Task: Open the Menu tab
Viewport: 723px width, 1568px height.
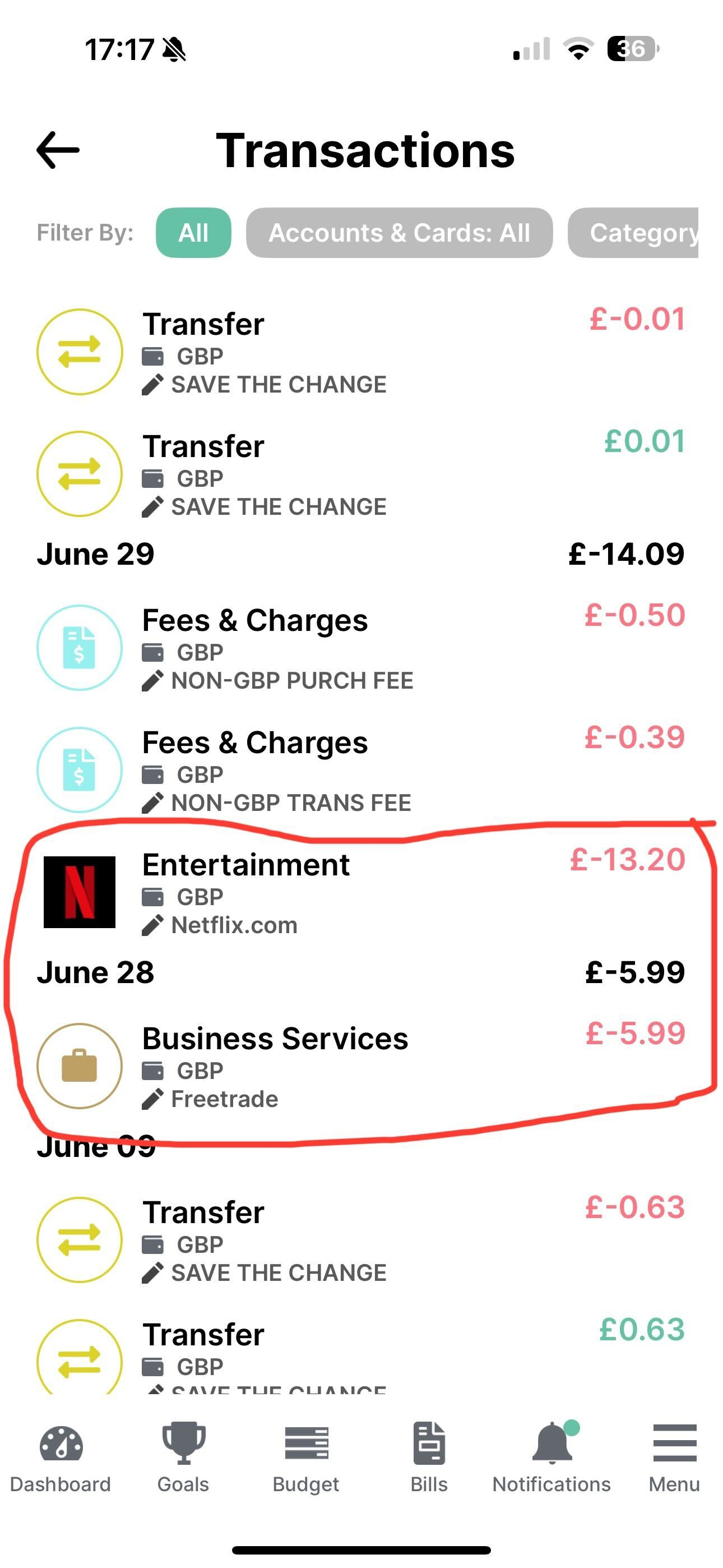Action: click(674, 1459)
